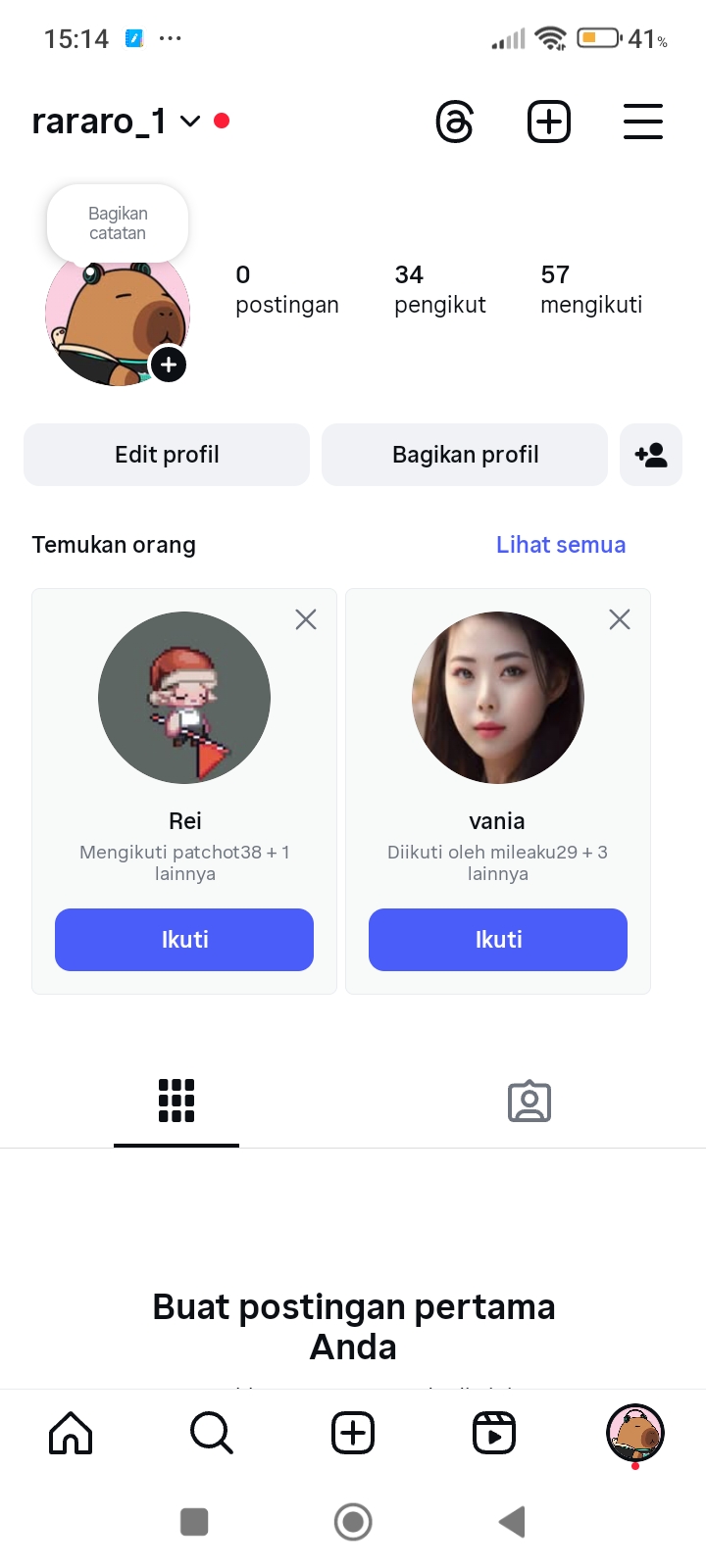
Task: Follow Rei with the Ikuti button
Action: coord(184,940)
